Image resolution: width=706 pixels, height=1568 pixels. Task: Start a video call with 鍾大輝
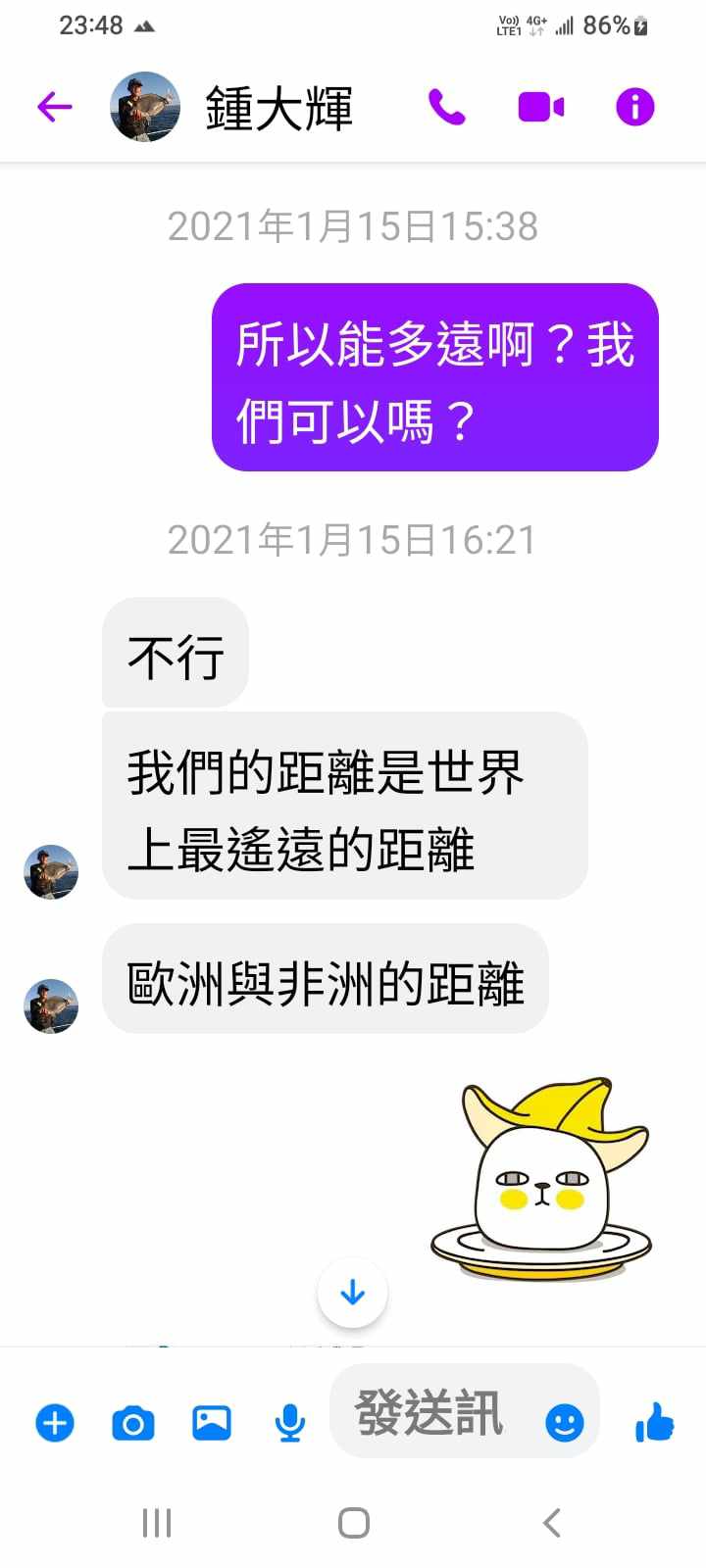(540, 107)
